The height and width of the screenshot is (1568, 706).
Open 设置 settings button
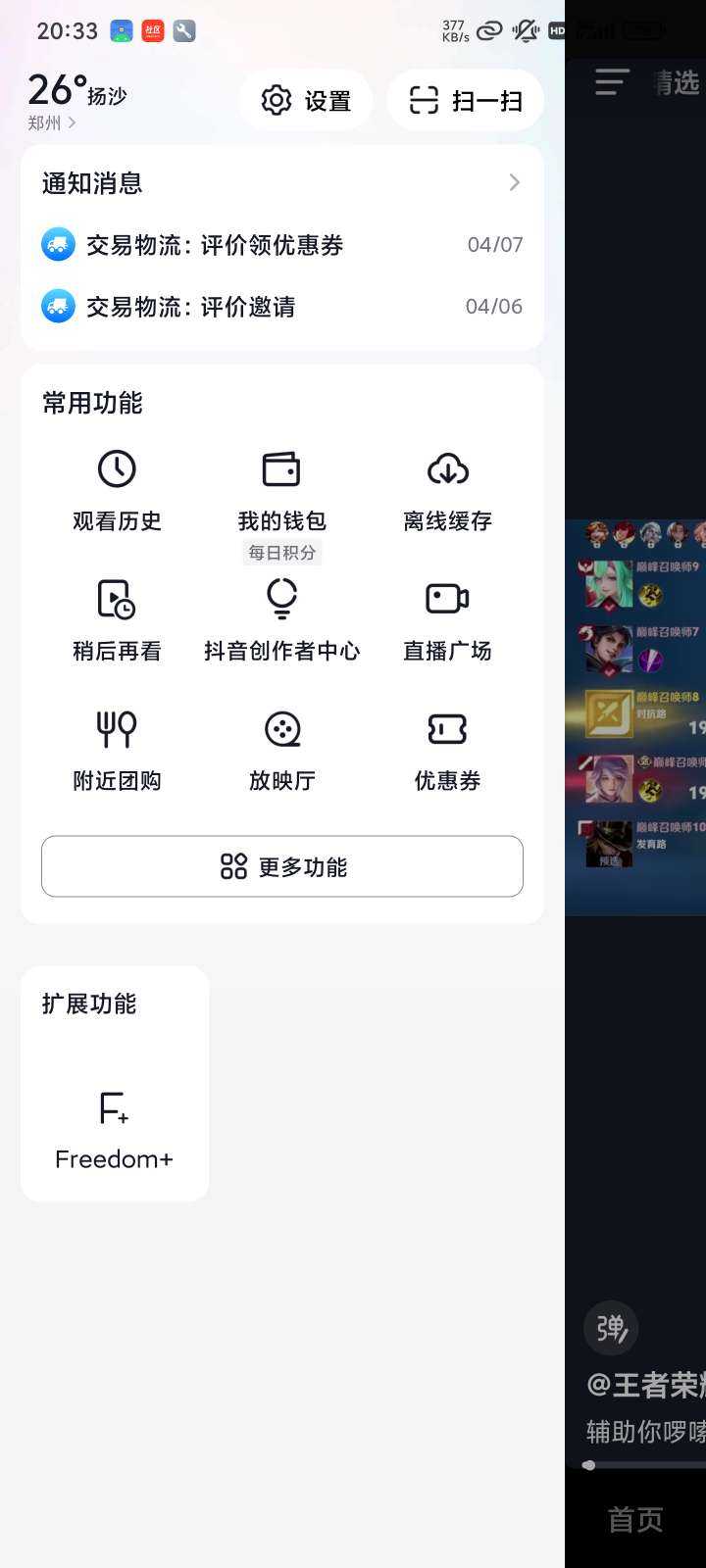305,100
